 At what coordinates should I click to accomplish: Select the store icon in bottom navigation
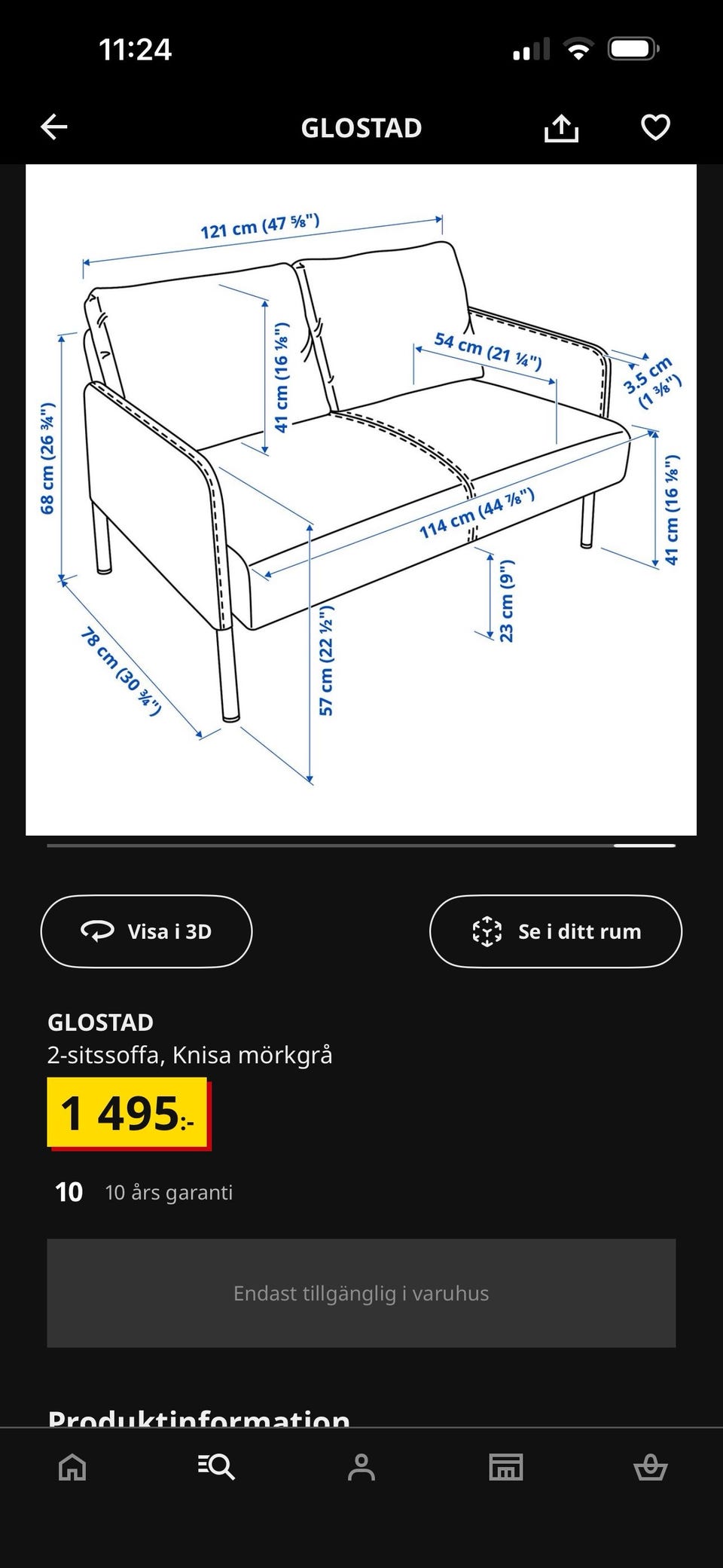point(506,1466)
